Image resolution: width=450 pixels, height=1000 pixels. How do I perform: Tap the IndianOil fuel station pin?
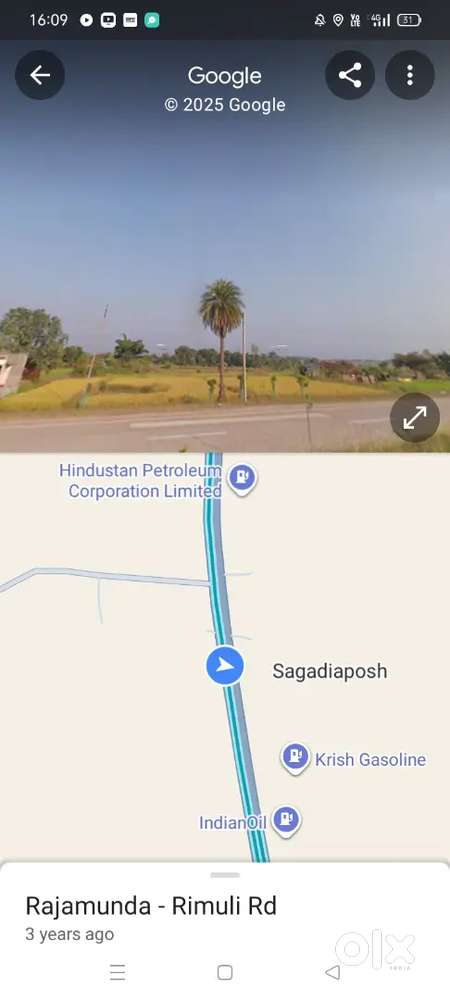pyautogui.click(x=286, y=821)
